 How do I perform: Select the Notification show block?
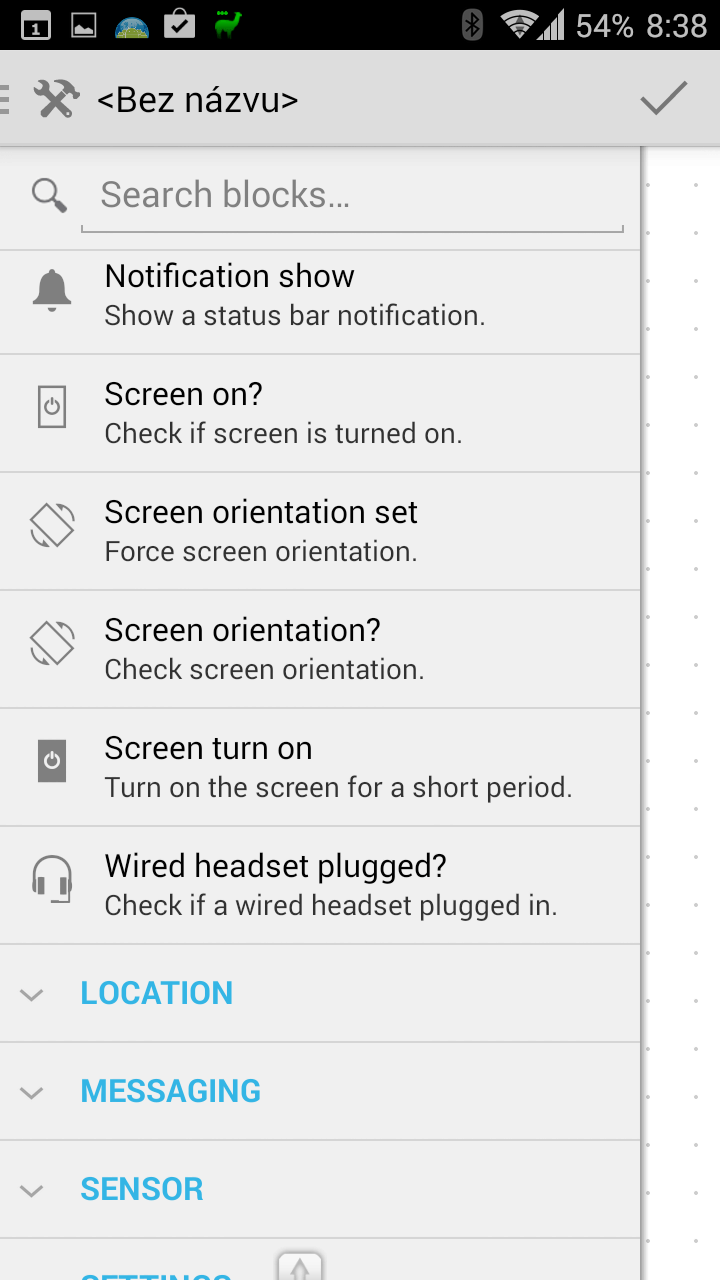coord(320,295)
